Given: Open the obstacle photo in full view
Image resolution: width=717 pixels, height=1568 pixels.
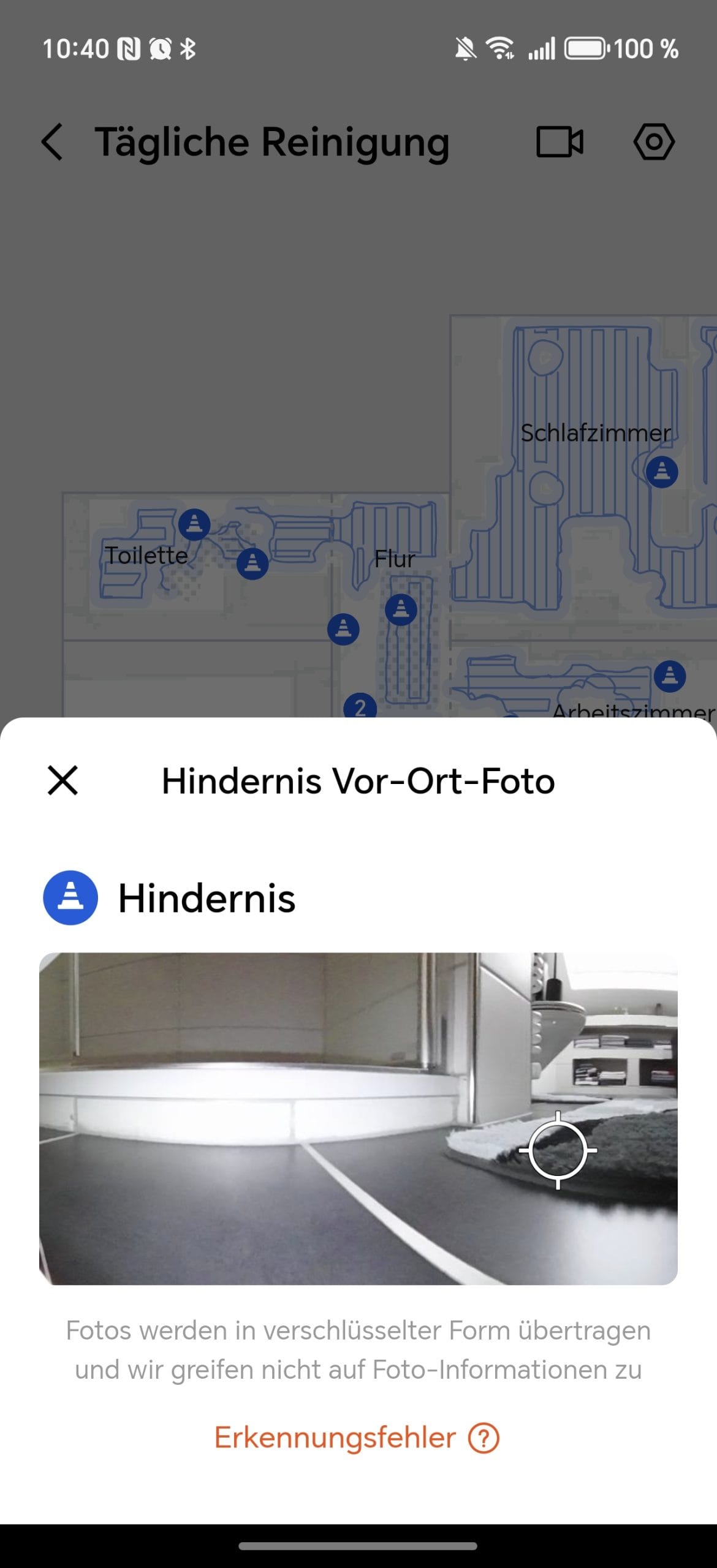Looking at the screenshot, I should [358, 1118].
